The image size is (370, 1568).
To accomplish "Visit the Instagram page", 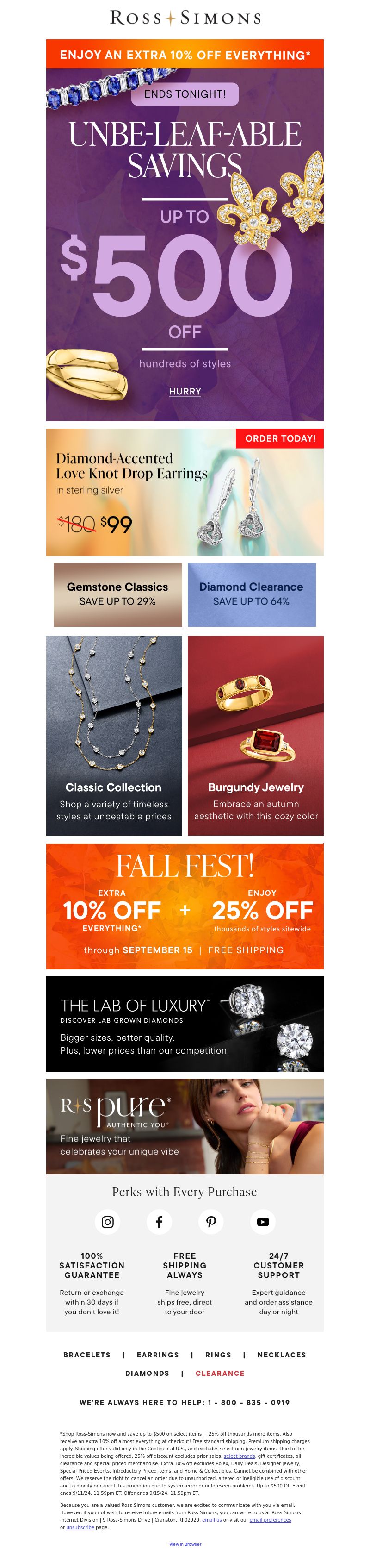I will coord(108,1222).
